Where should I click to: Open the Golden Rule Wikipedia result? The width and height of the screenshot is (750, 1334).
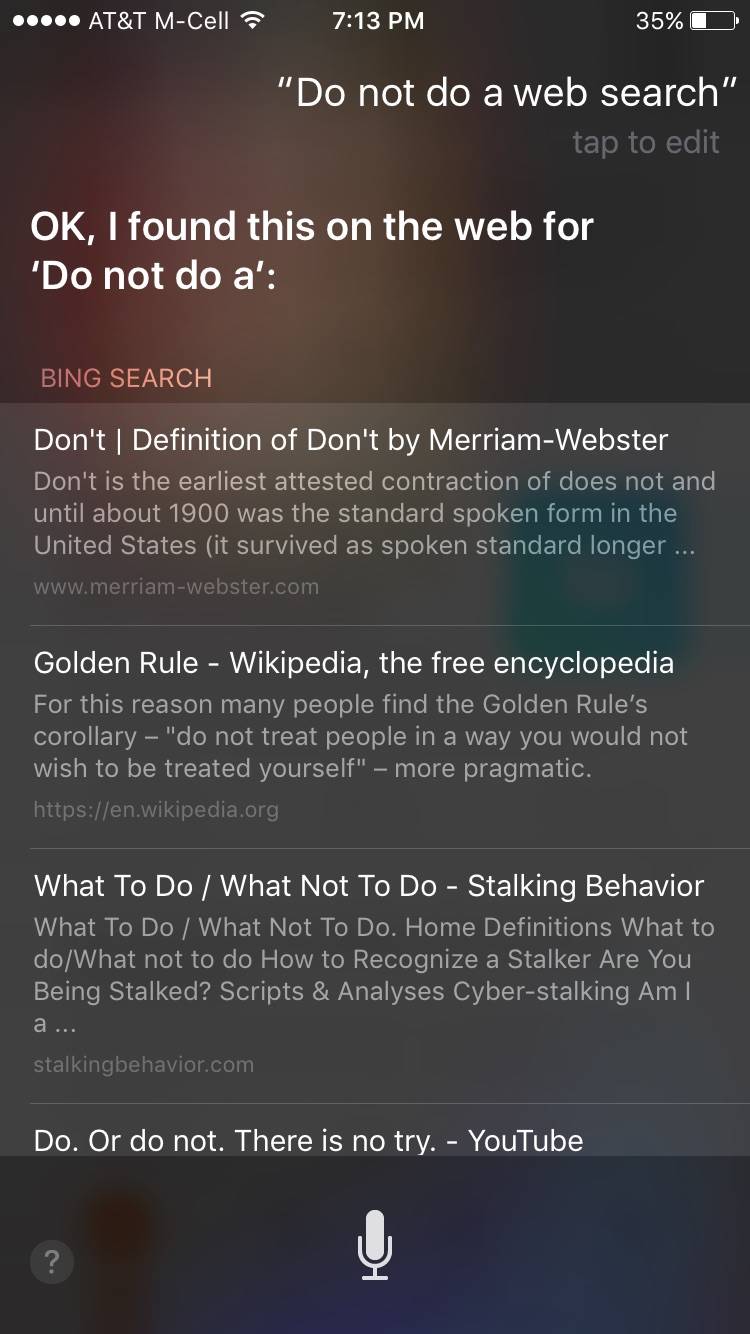tap(354, 662)
